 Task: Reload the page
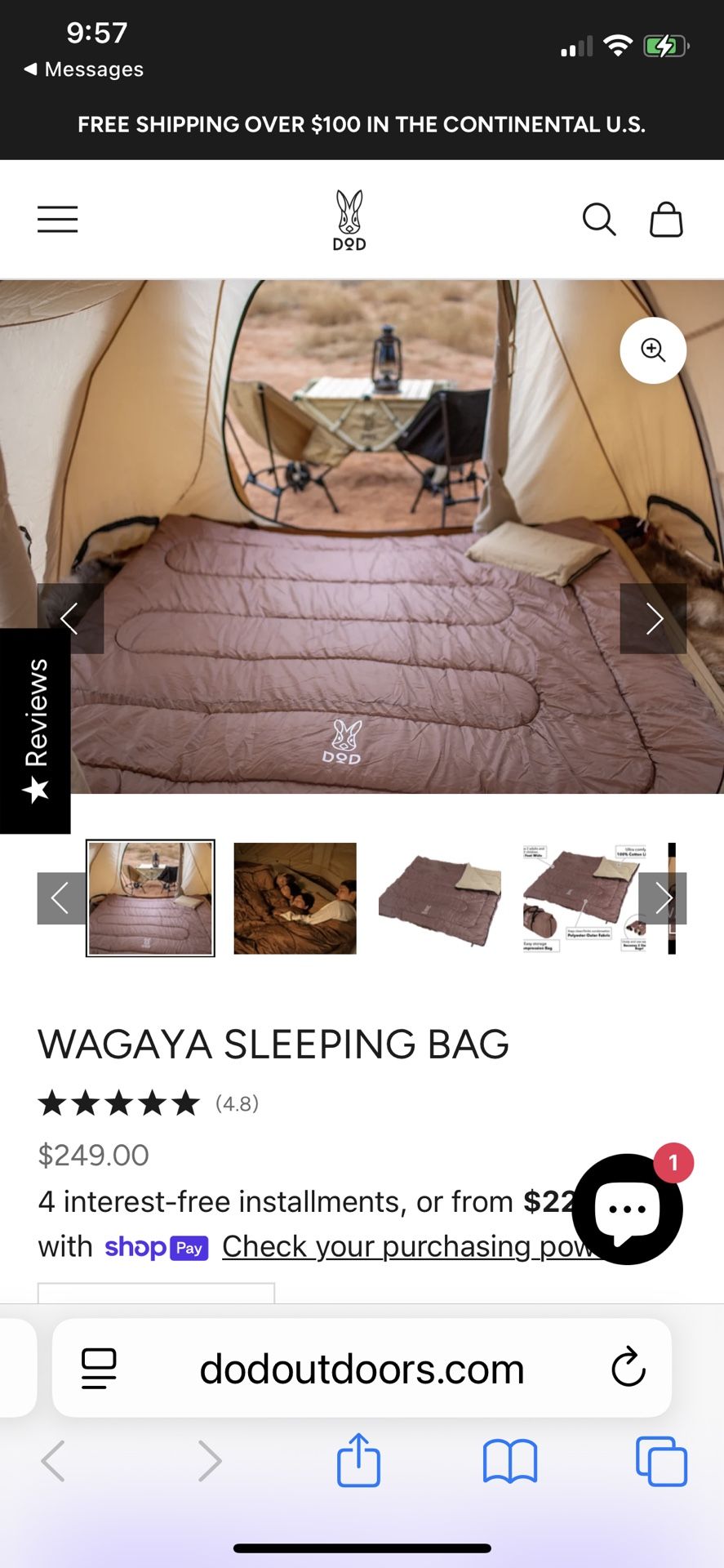(x=629, y=1367)
